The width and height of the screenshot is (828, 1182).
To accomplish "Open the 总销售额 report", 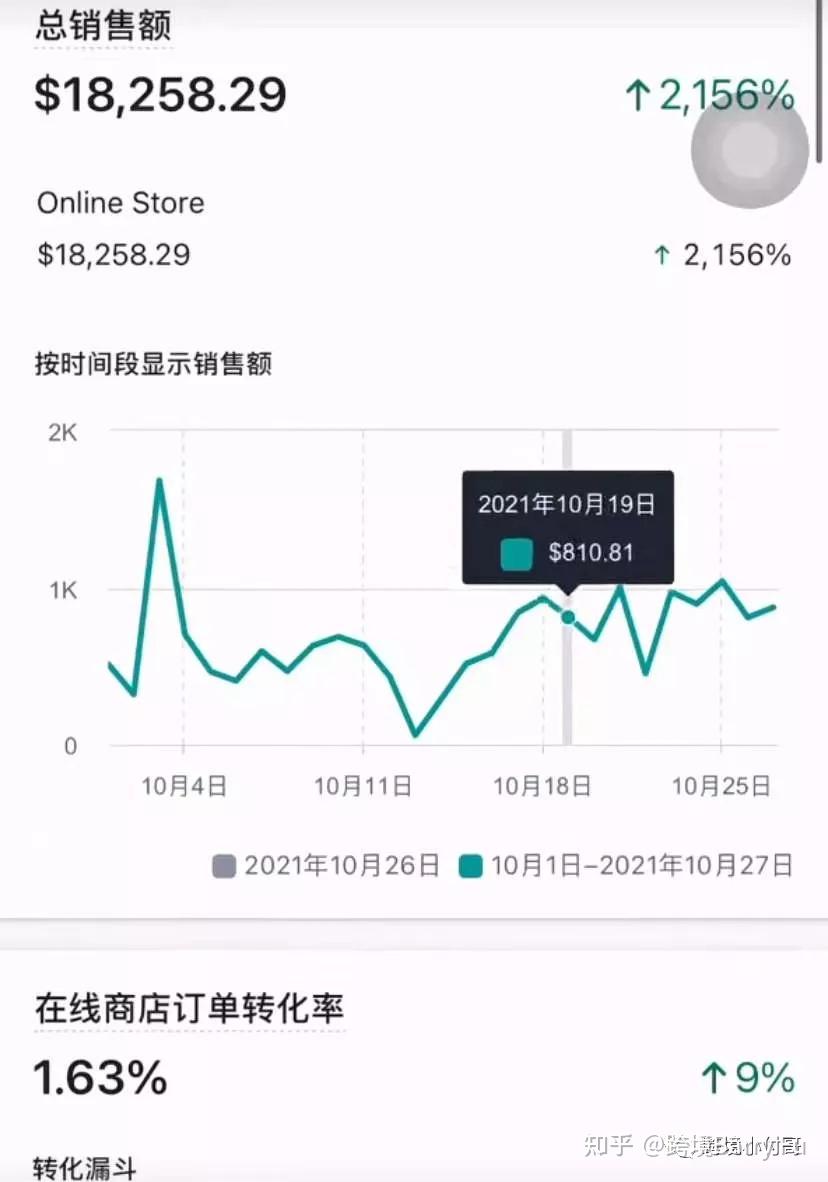I will coord(103,25).
